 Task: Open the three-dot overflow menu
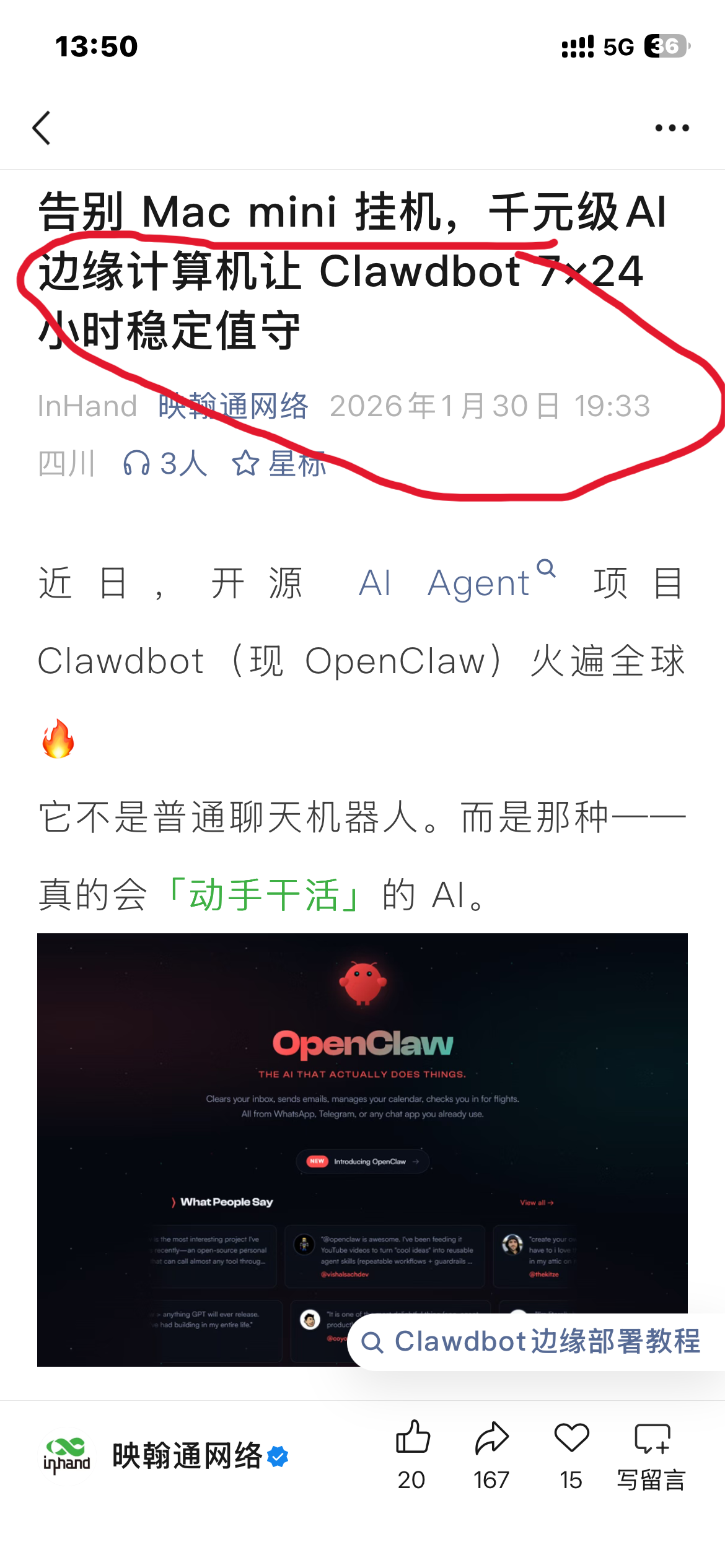[672, 128]
